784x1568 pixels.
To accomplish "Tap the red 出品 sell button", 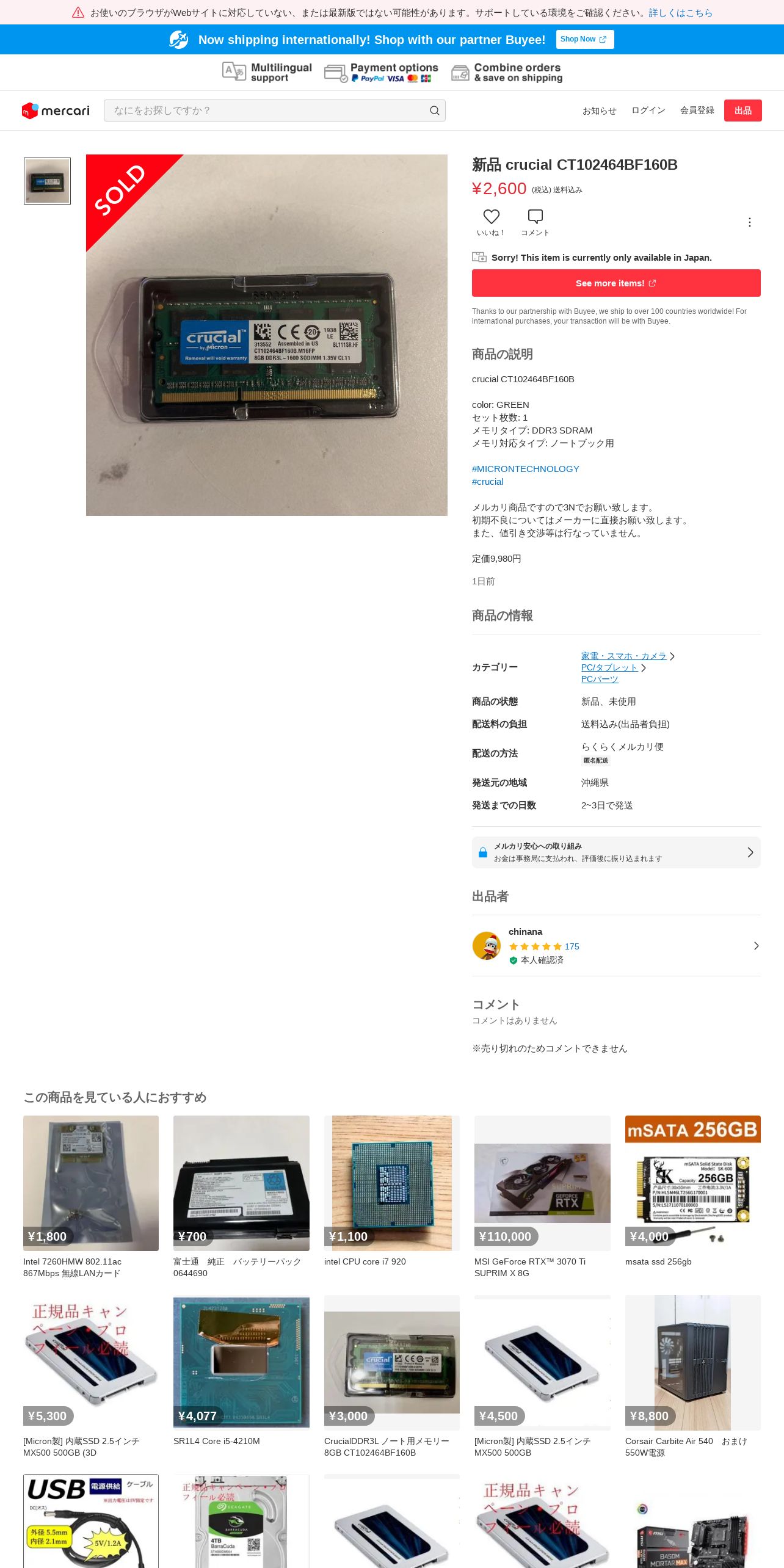I will pos(742,111).
